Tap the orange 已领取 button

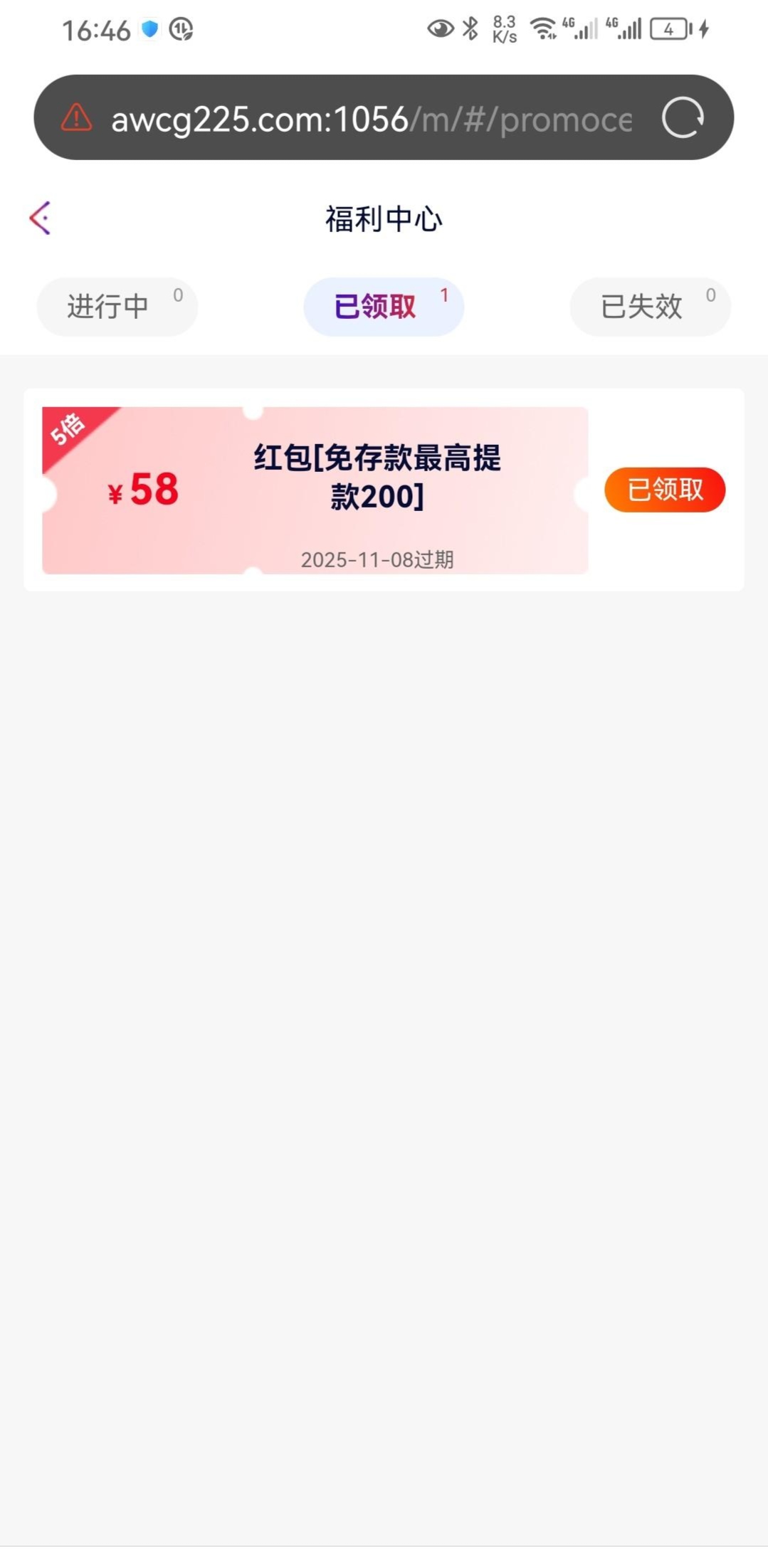click(x=665, y=490)
